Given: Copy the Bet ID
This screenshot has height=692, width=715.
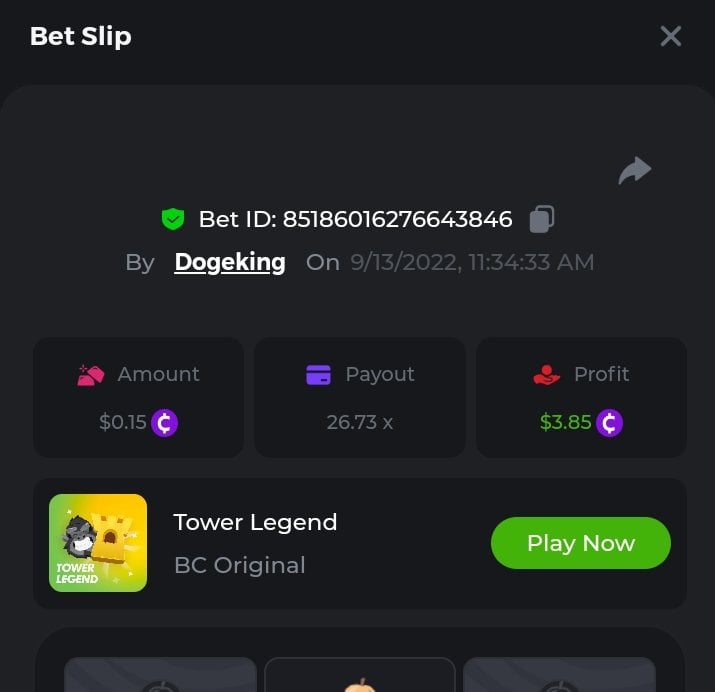Looking at the screenshot, I should pyautogui.click(x=541, y=218).
